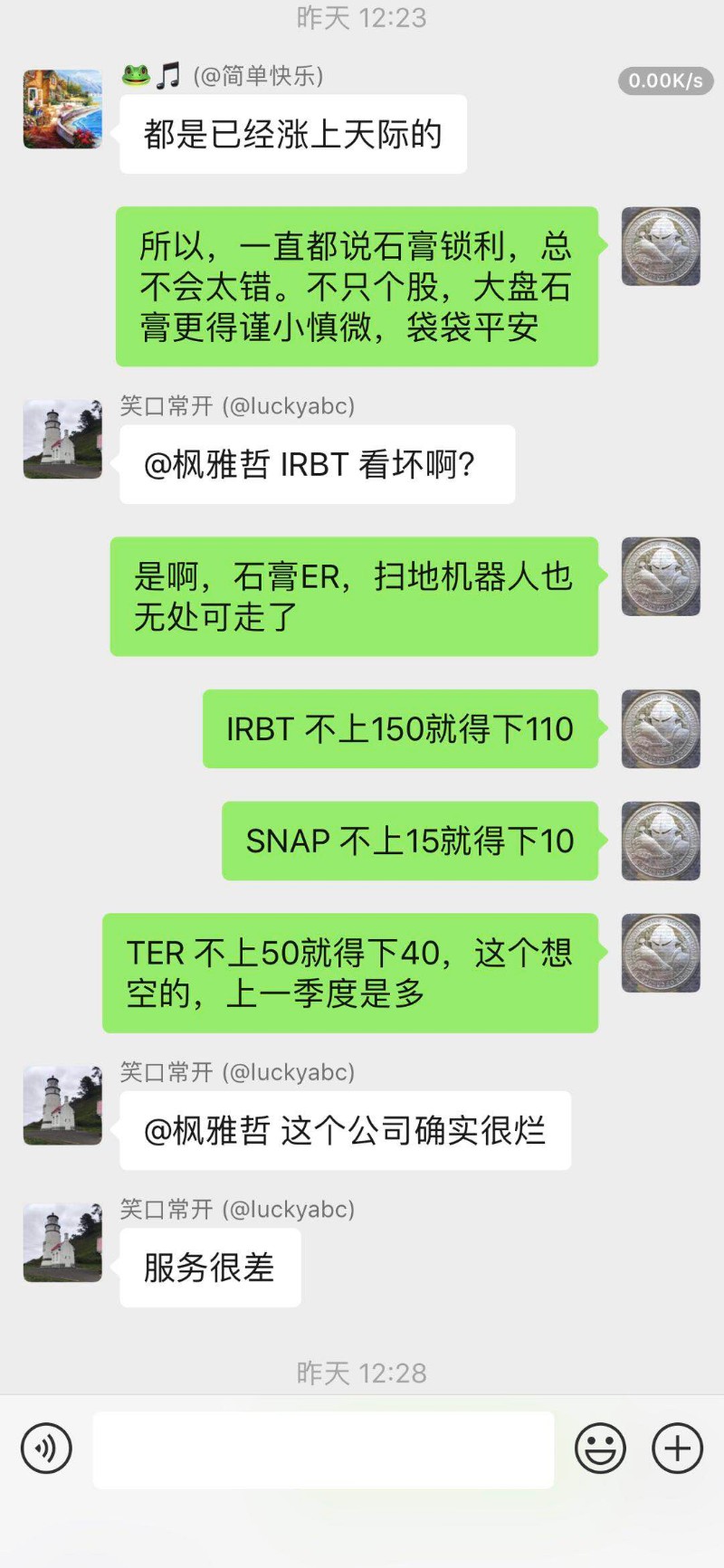Open the plus attachments menu
Viewport: 724px width, 1568px height.
[677, 1449]
